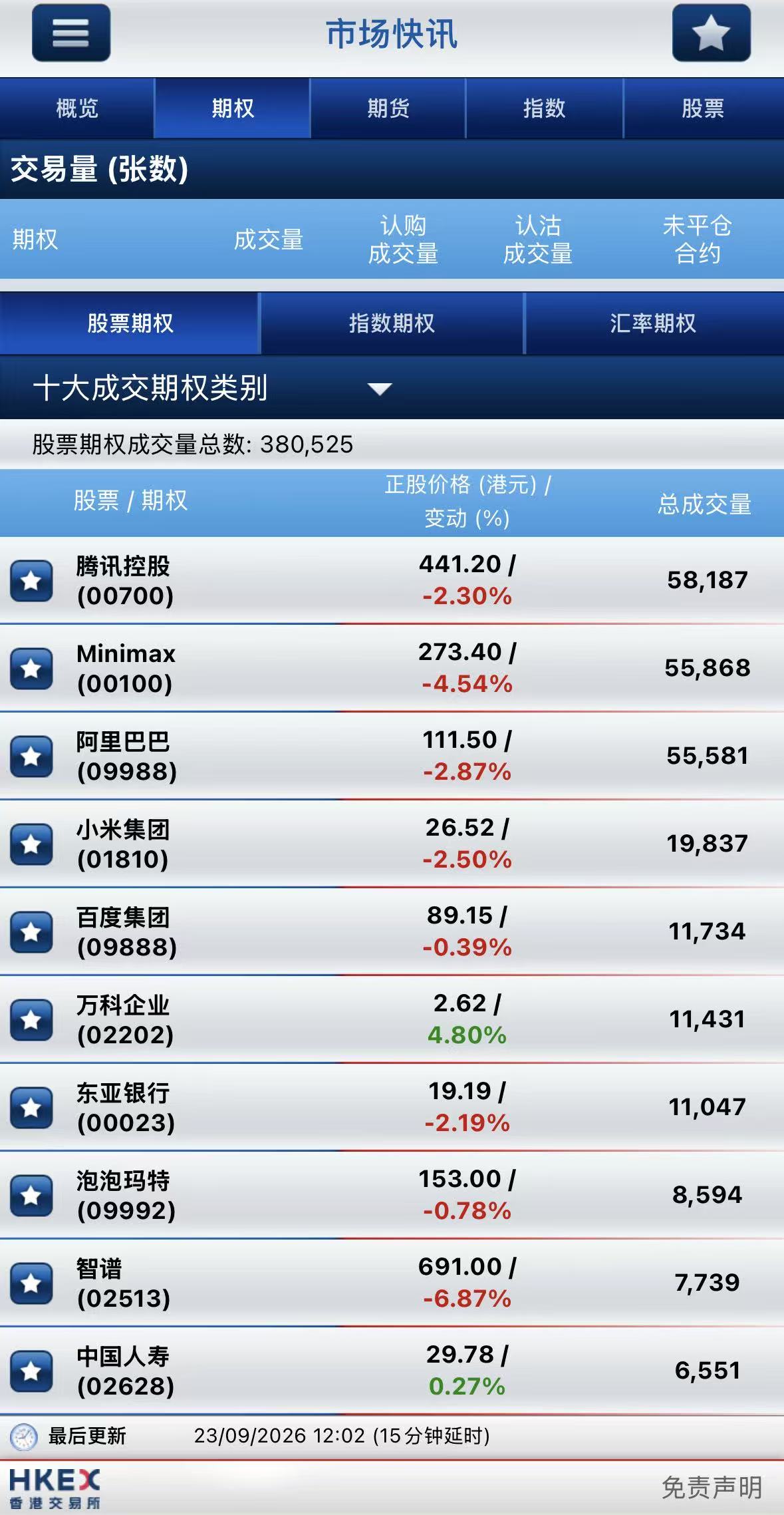
Task: Select the 汇率期权 segment
Action: (653, 323)
